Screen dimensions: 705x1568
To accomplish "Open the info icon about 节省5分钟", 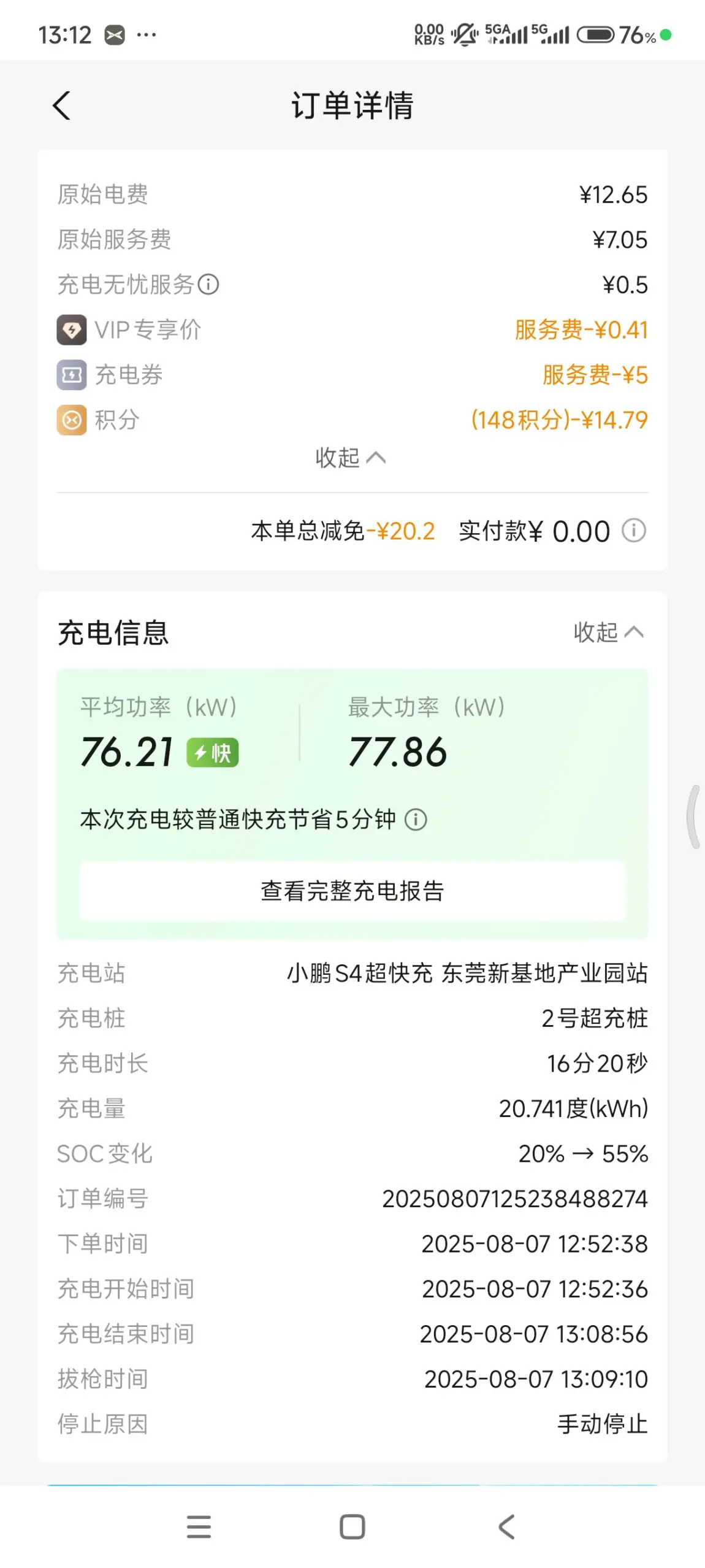I will coord(416,820).
